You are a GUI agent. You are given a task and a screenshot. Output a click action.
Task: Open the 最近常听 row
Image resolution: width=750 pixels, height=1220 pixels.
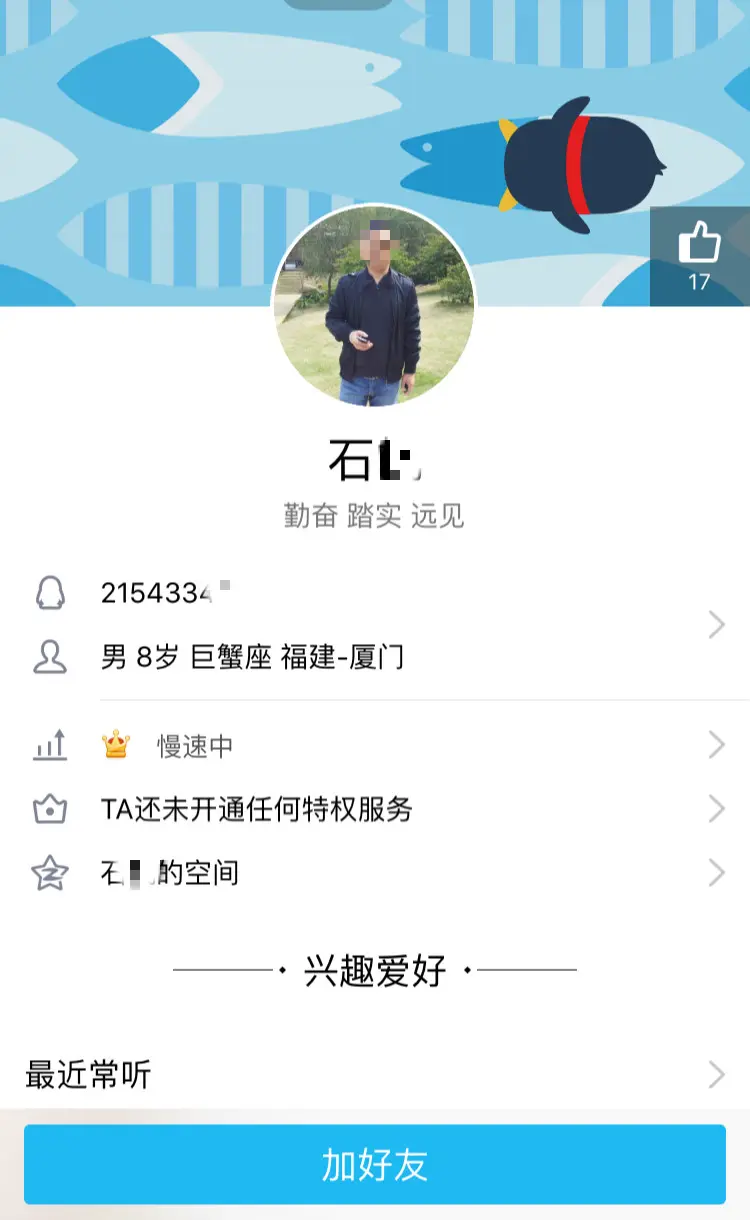pos(375,1075)
